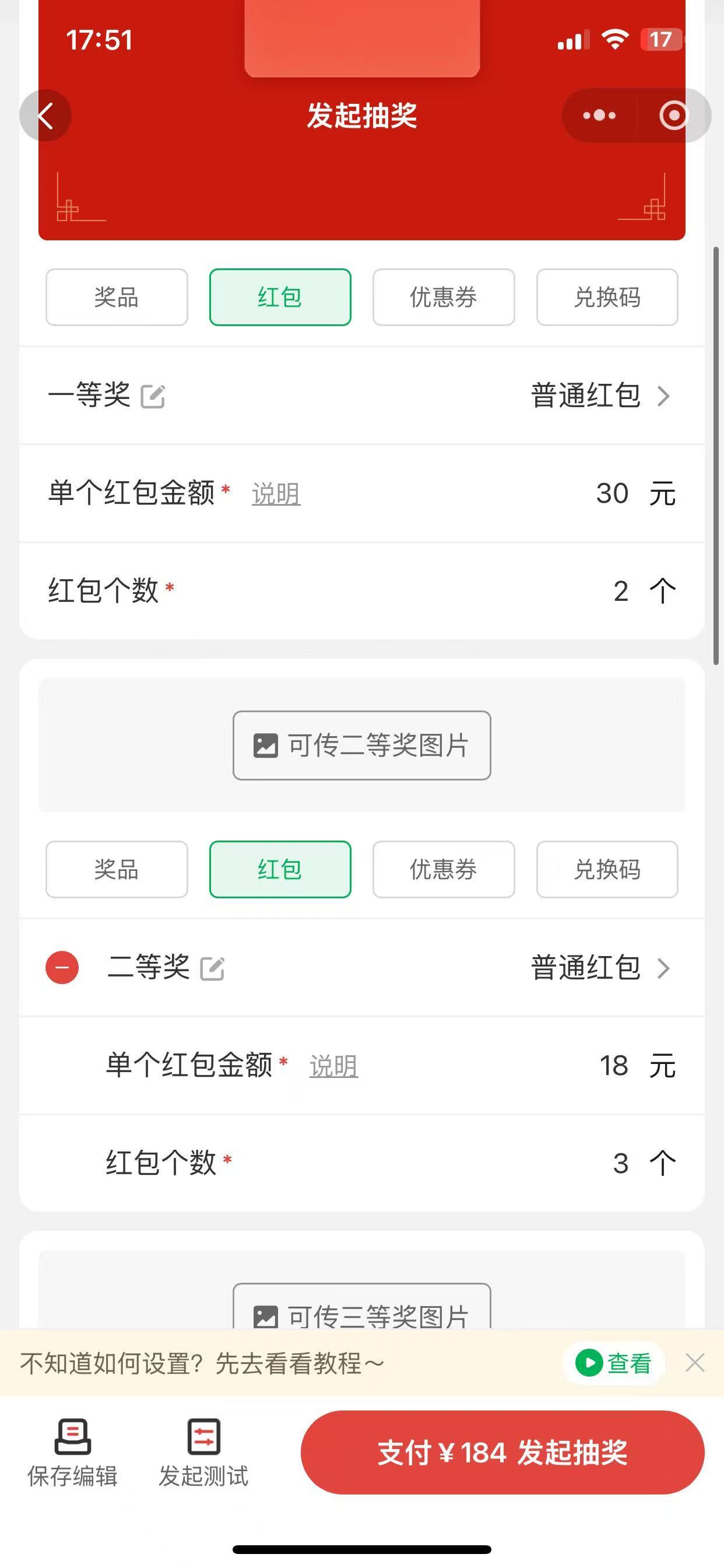The image size is (724, 1568).
Task: Tap the edit pencil icon next to 一等奖
Action: [154, 395]
